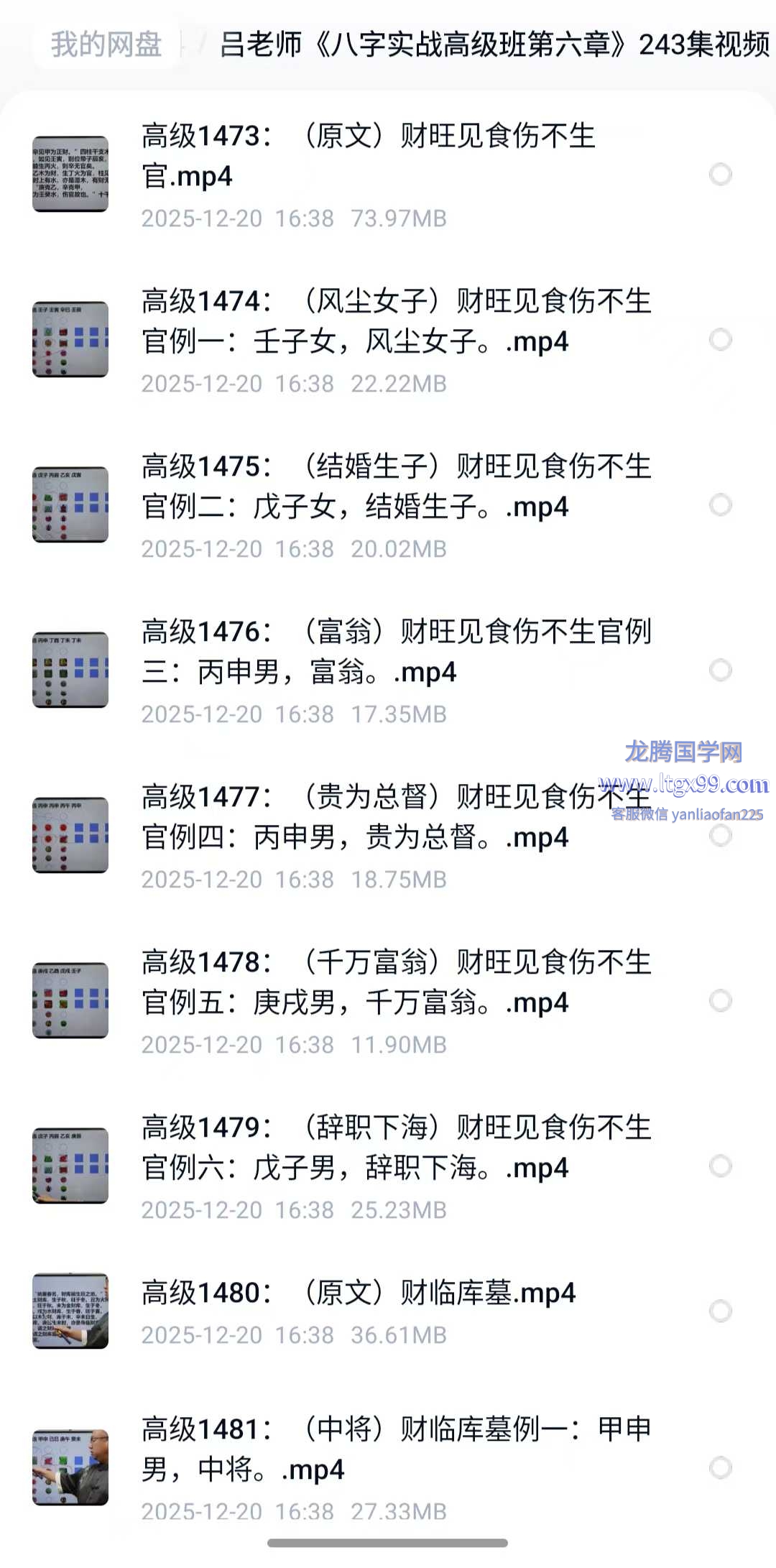Open video 高级1473 (原文) 财旺见食伤不生官

click(x=368, y=156)
